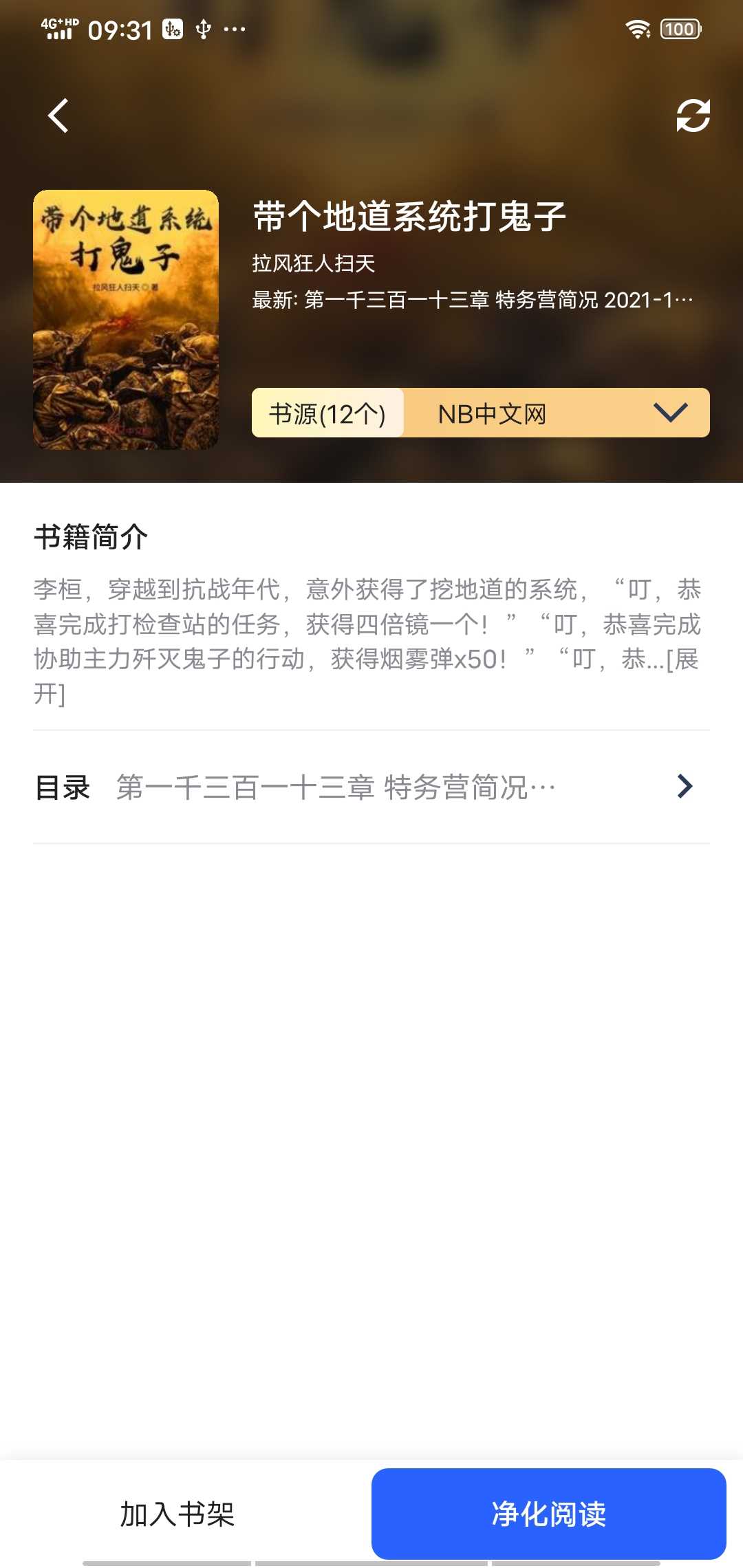Tap the ellipsis icon in the status bar
This screenshot has height=1568, width=743.
(234, 29)
